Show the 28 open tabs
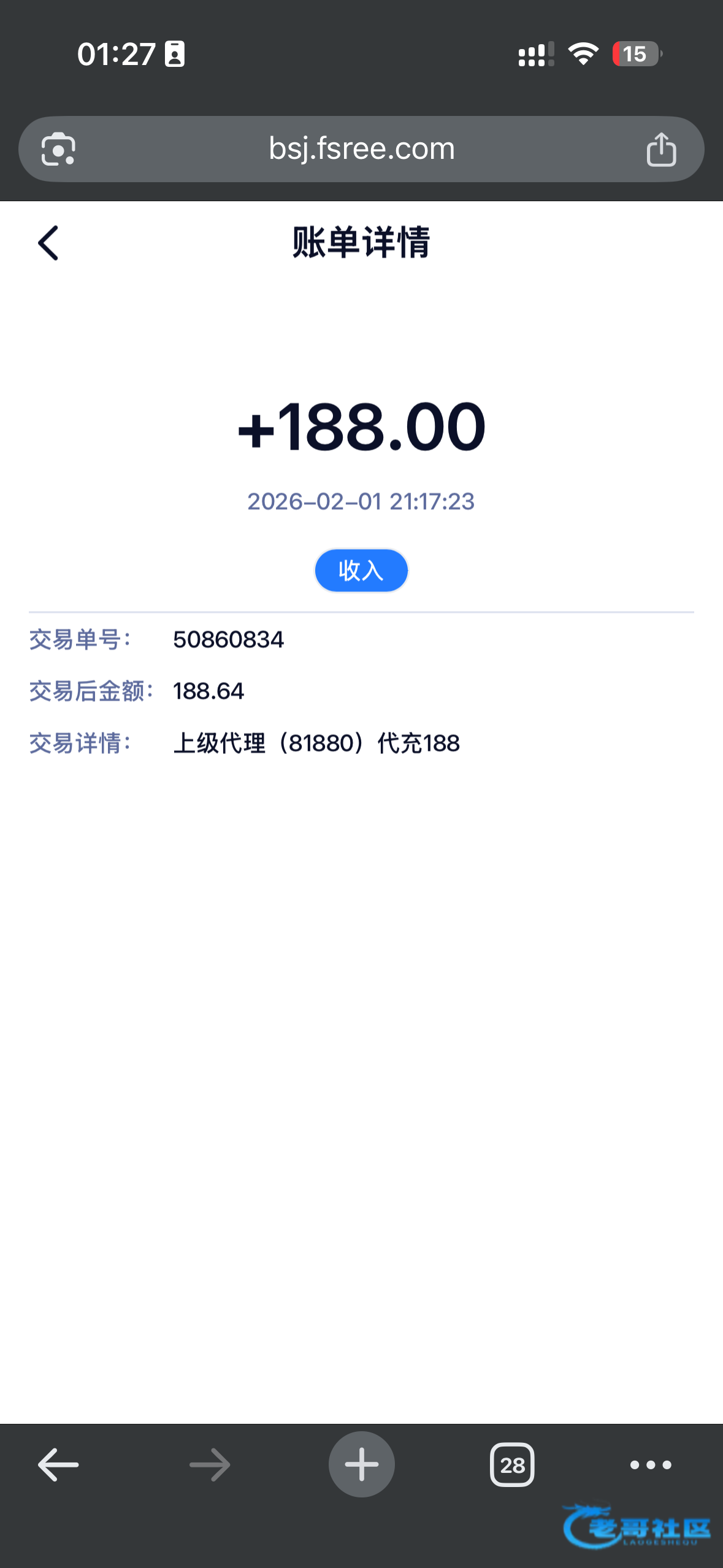 click(x=512, y=1464)
